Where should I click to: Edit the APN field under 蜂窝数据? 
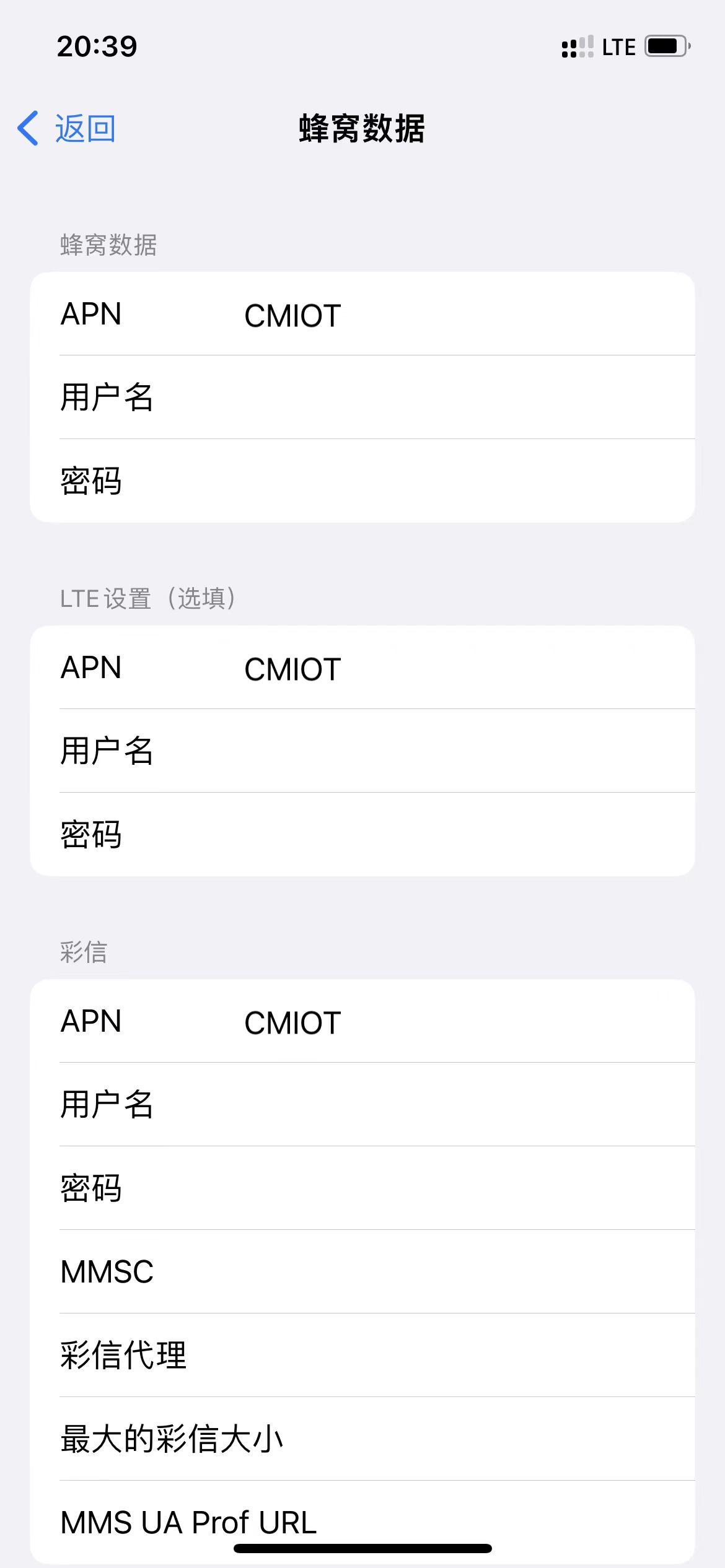(x=362, y=314)
